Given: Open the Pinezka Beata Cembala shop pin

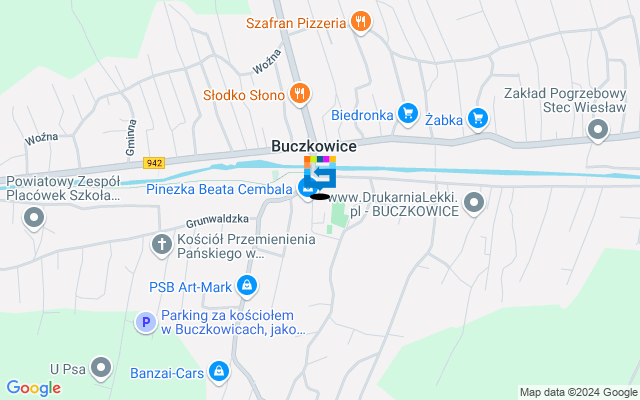Looking at the screenshot, I should 309,187.
